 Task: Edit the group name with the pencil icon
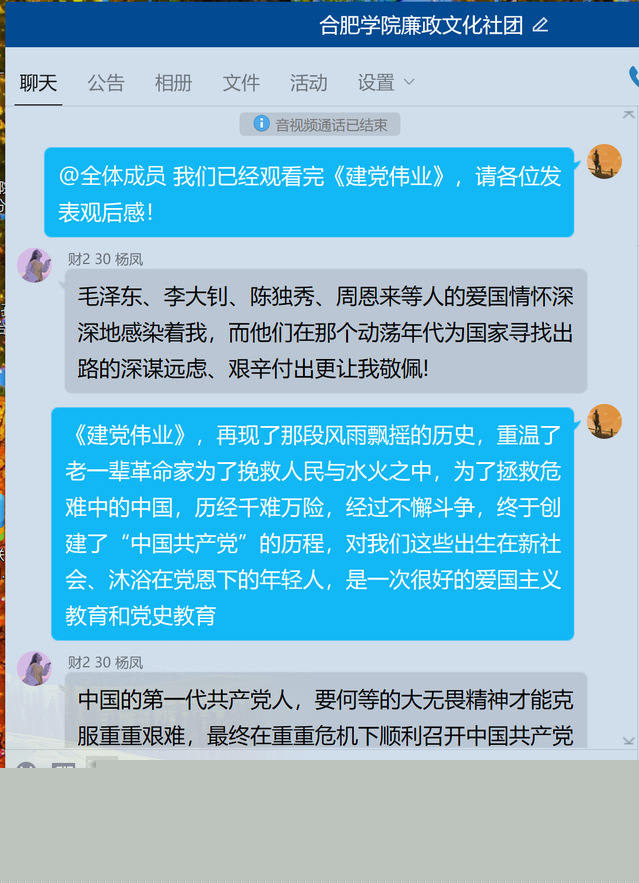540,25
